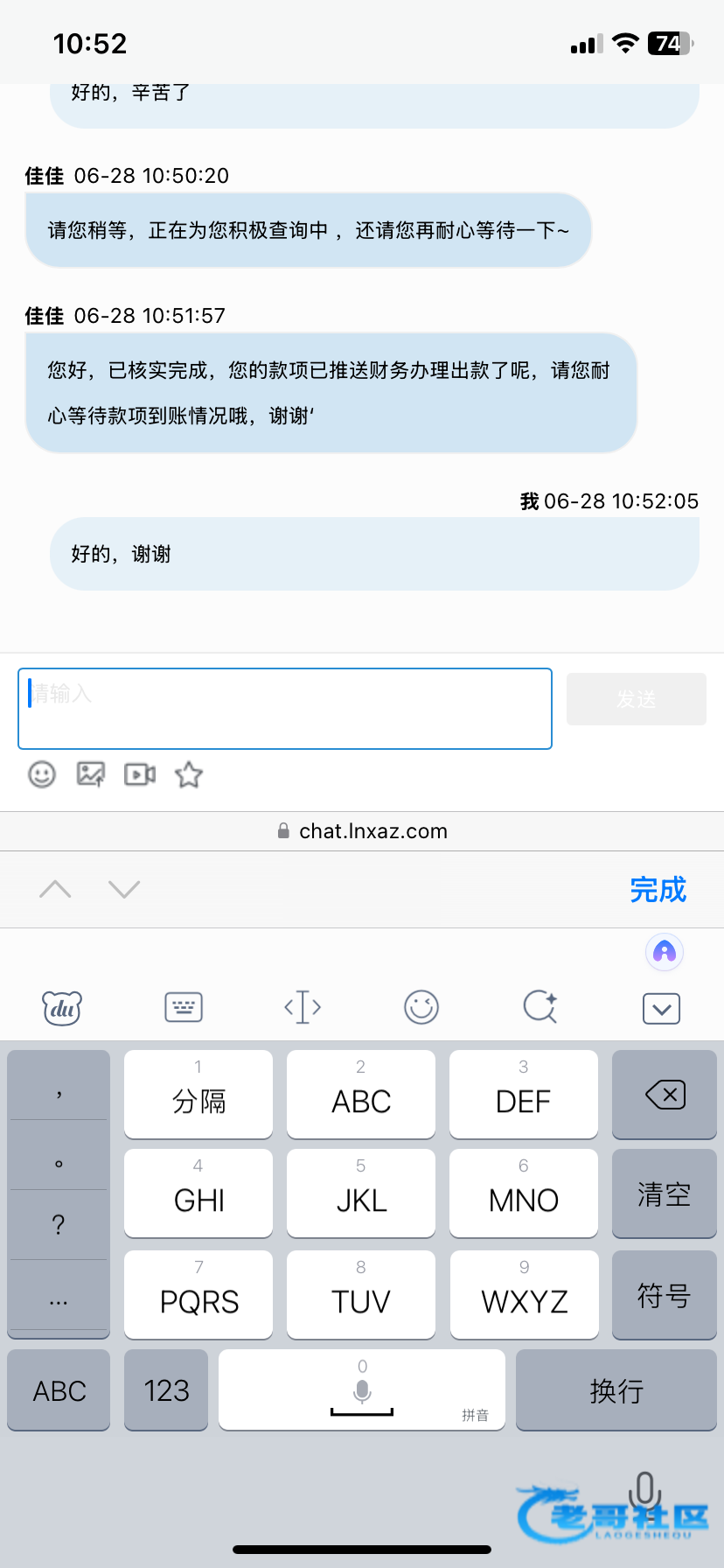
Task: Switch keyboard layout from keyboard toolbar
Action: coord(184,1007)
